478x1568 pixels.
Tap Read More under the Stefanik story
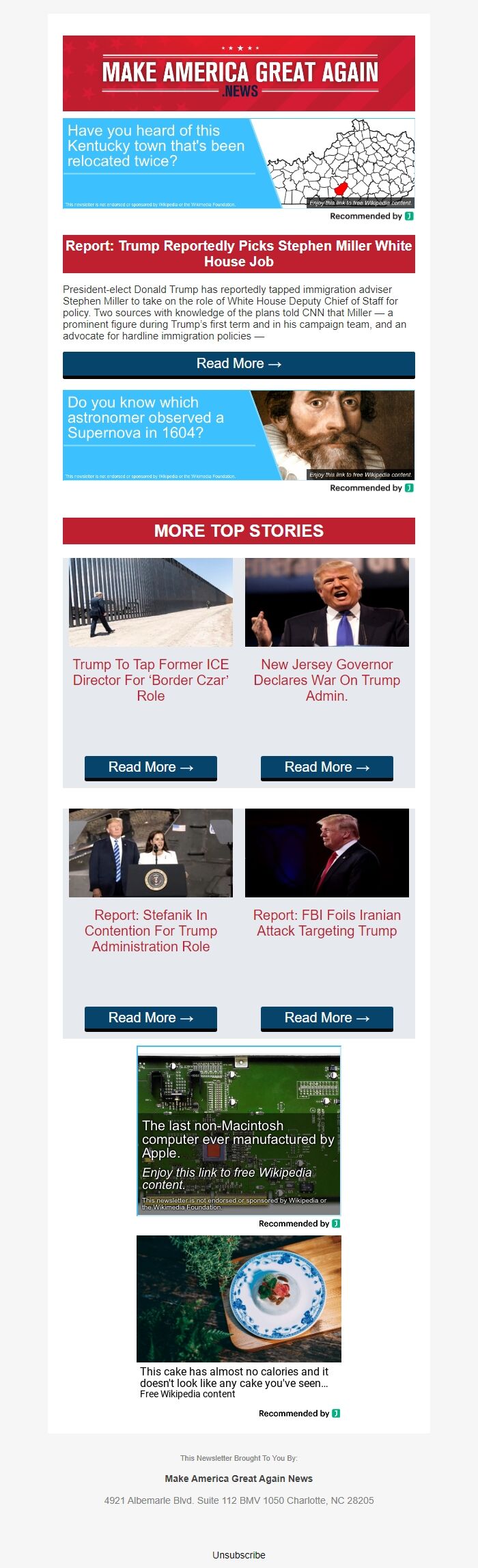click(151, 1018)
